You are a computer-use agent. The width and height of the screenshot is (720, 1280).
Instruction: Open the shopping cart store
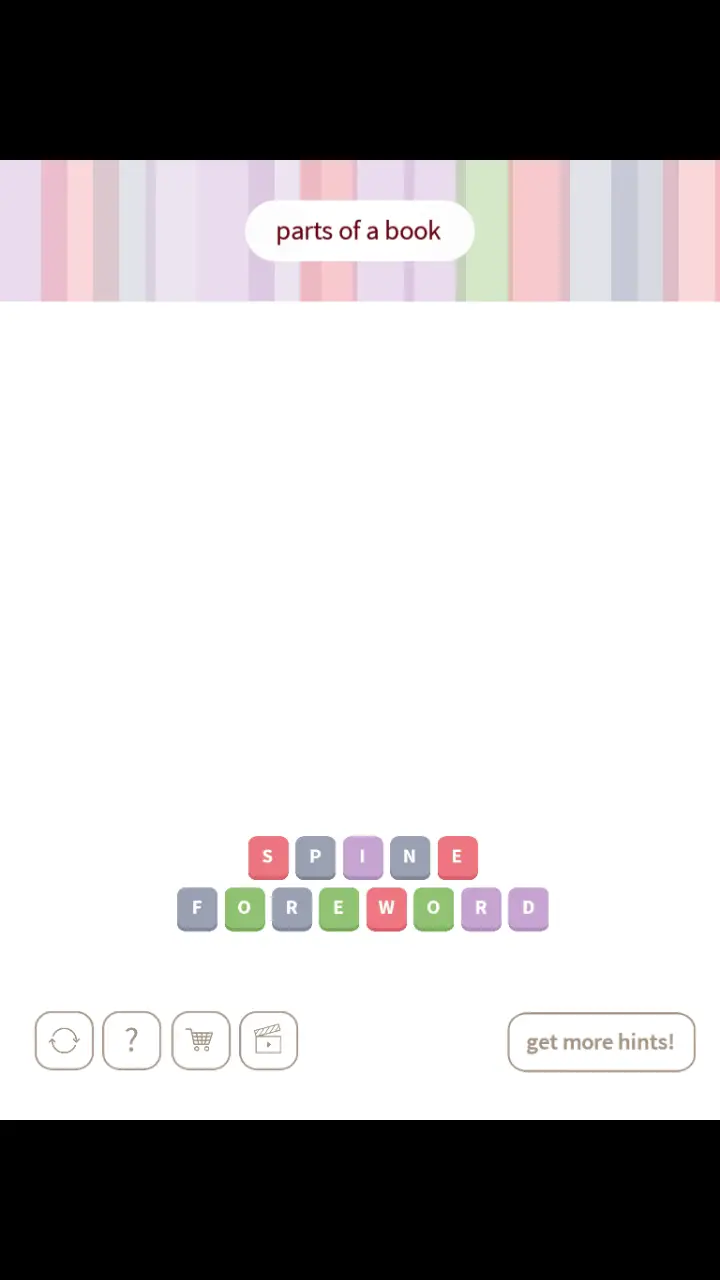[200, 1041]
